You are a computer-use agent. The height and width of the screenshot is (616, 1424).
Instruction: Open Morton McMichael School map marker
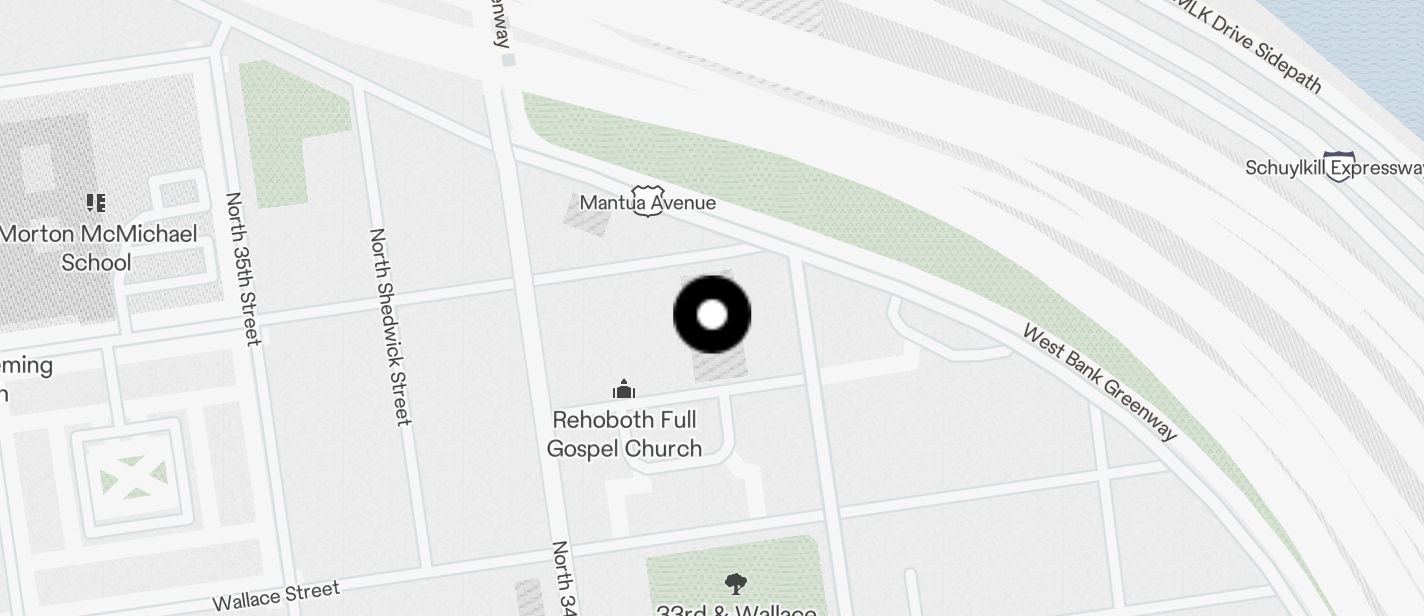click(x=96, y=204)
